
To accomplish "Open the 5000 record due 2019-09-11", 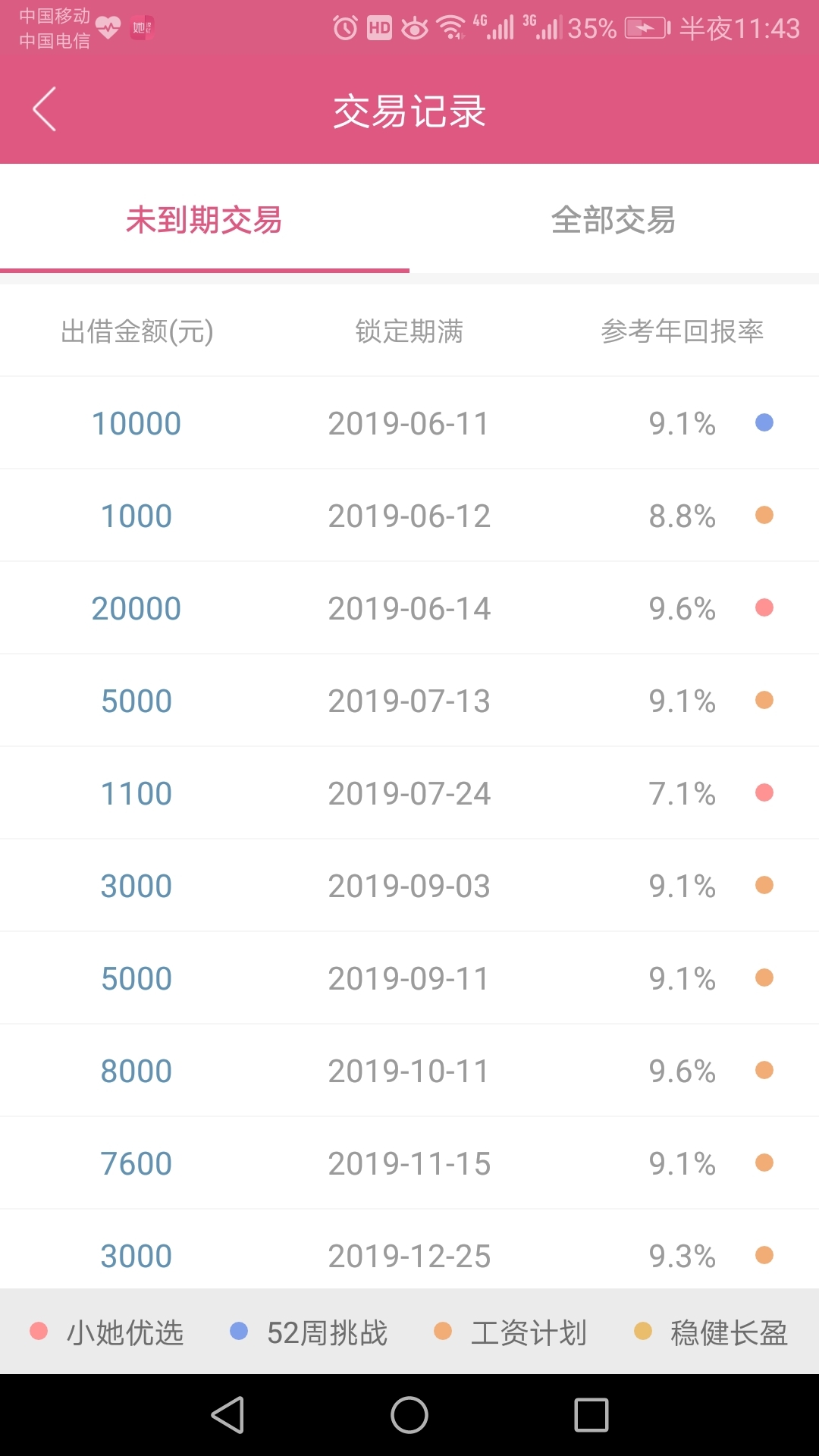I will coord(409,978).
